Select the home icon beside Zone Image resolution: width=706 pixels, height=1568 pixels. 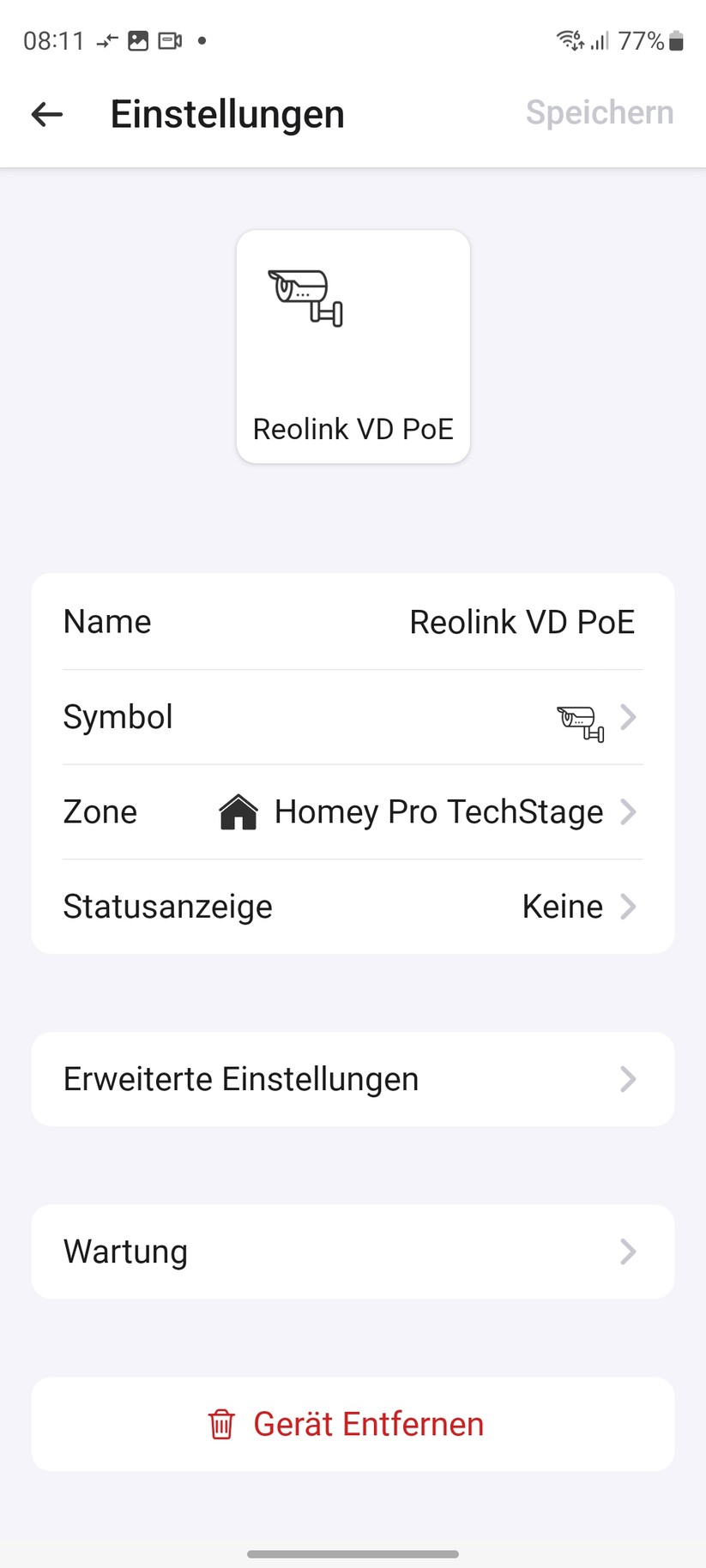(x=237, y=811)
